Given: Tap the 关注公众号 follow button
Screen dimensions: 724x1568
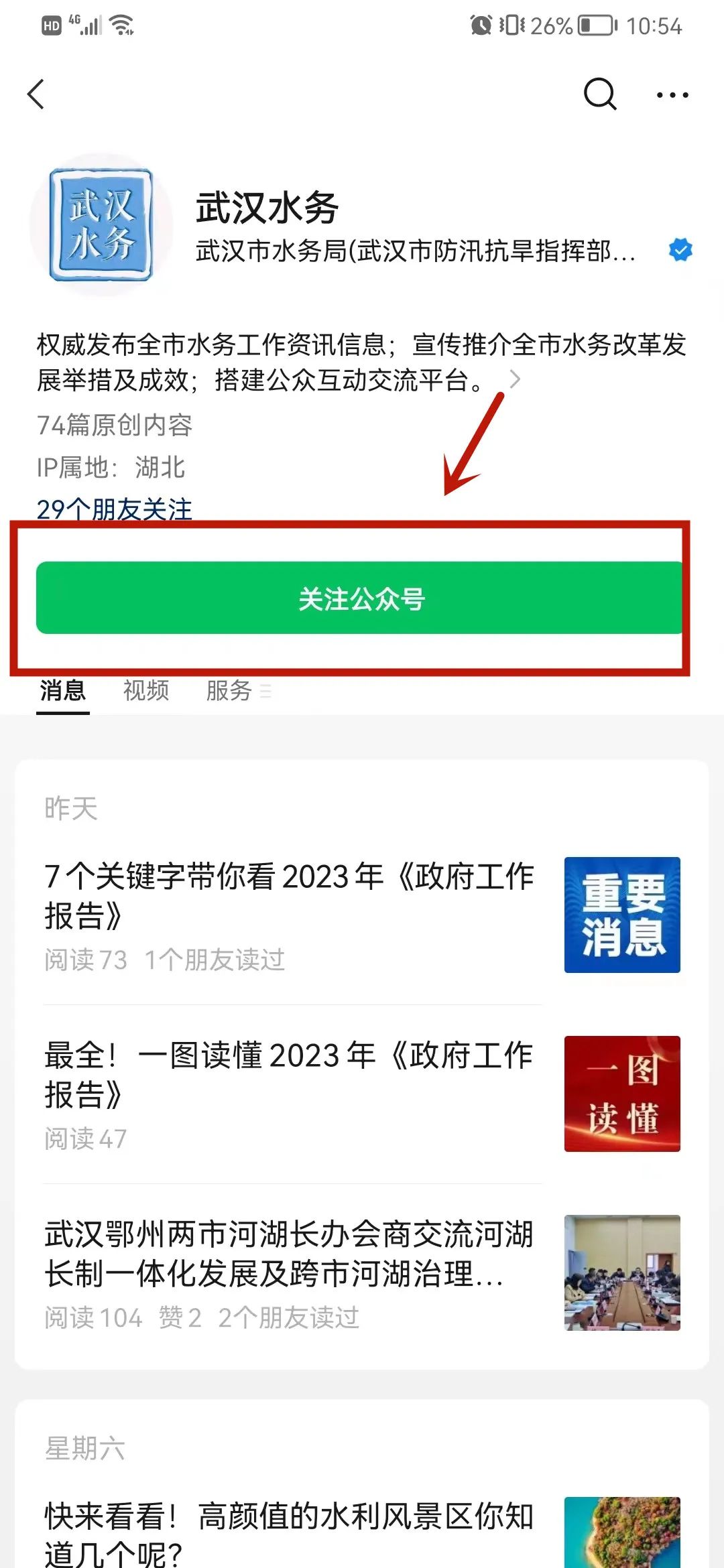Looking at the screenshot, I should [x=361, y=598].
